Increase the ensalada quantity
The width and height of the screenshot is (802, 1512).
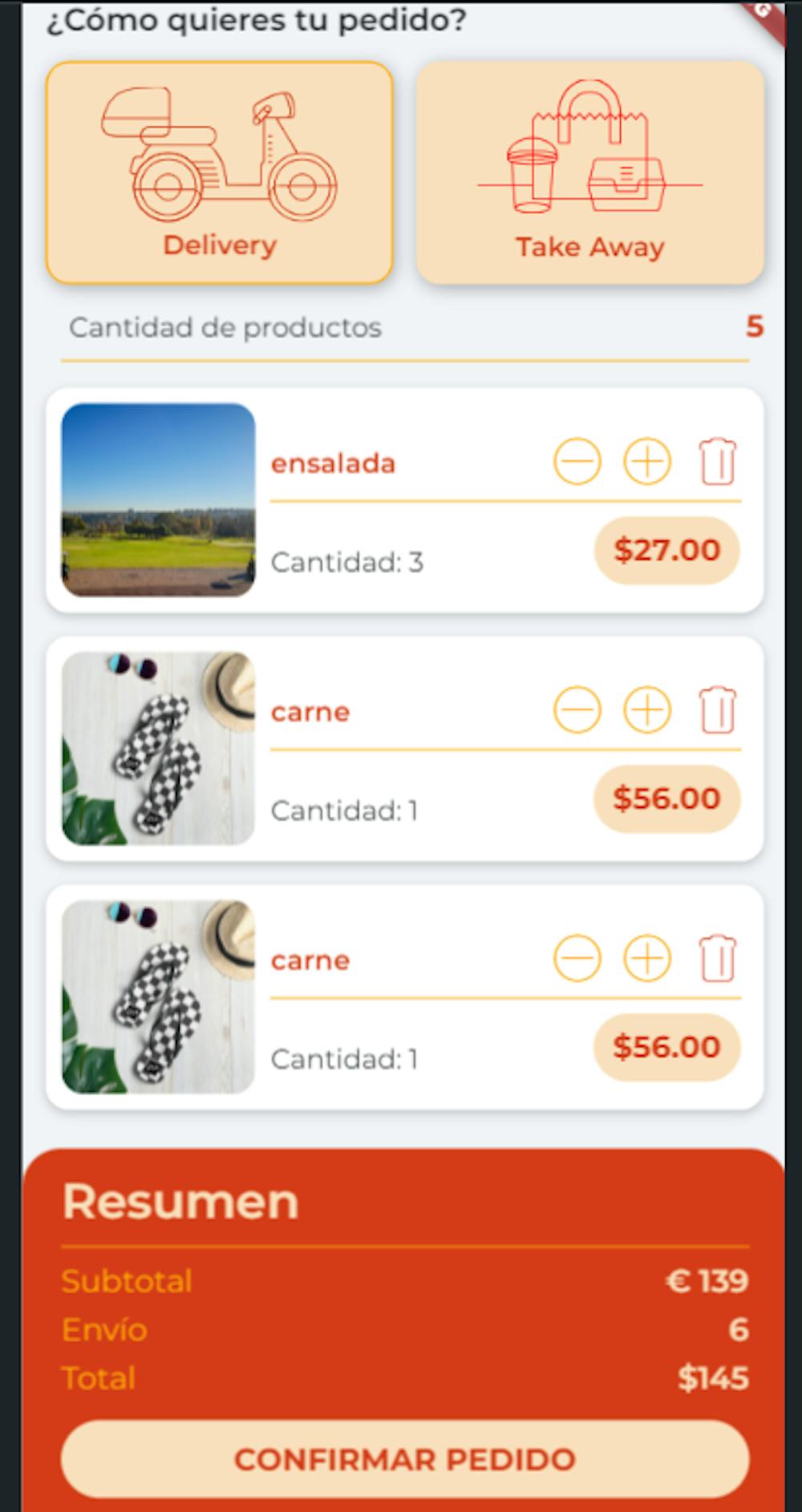tap(647, 462)
